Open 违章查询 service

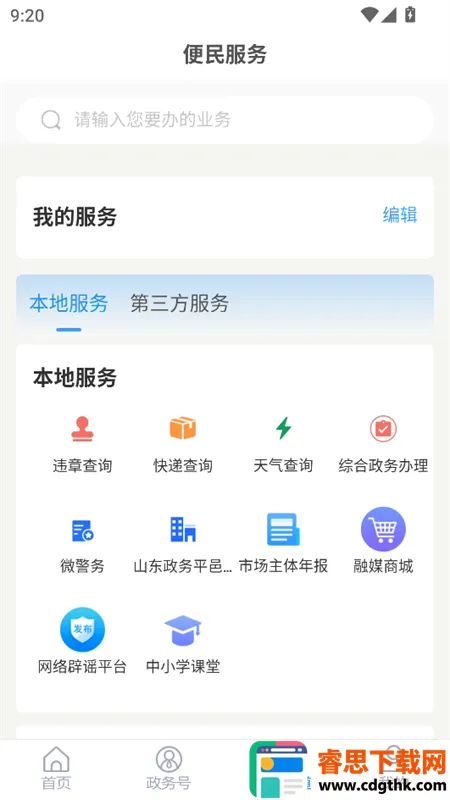pos(82,444)
